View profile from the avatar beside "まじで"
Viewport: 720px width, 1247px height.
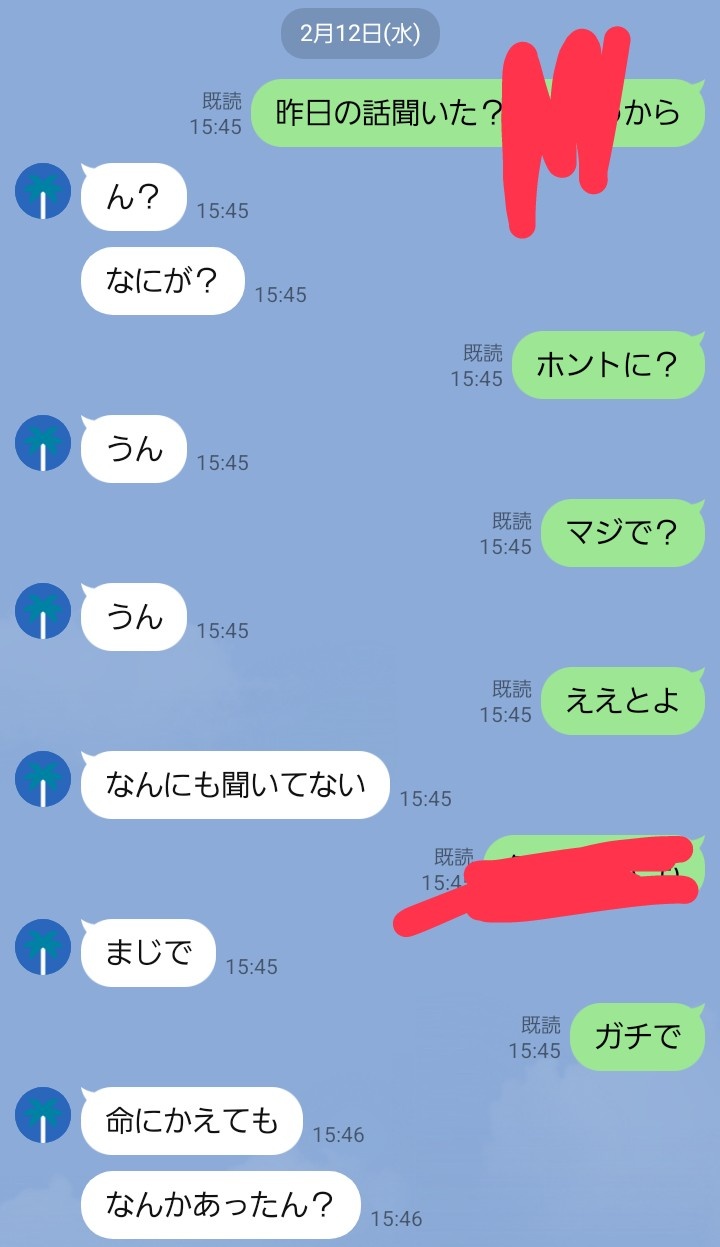click(43, 948)
